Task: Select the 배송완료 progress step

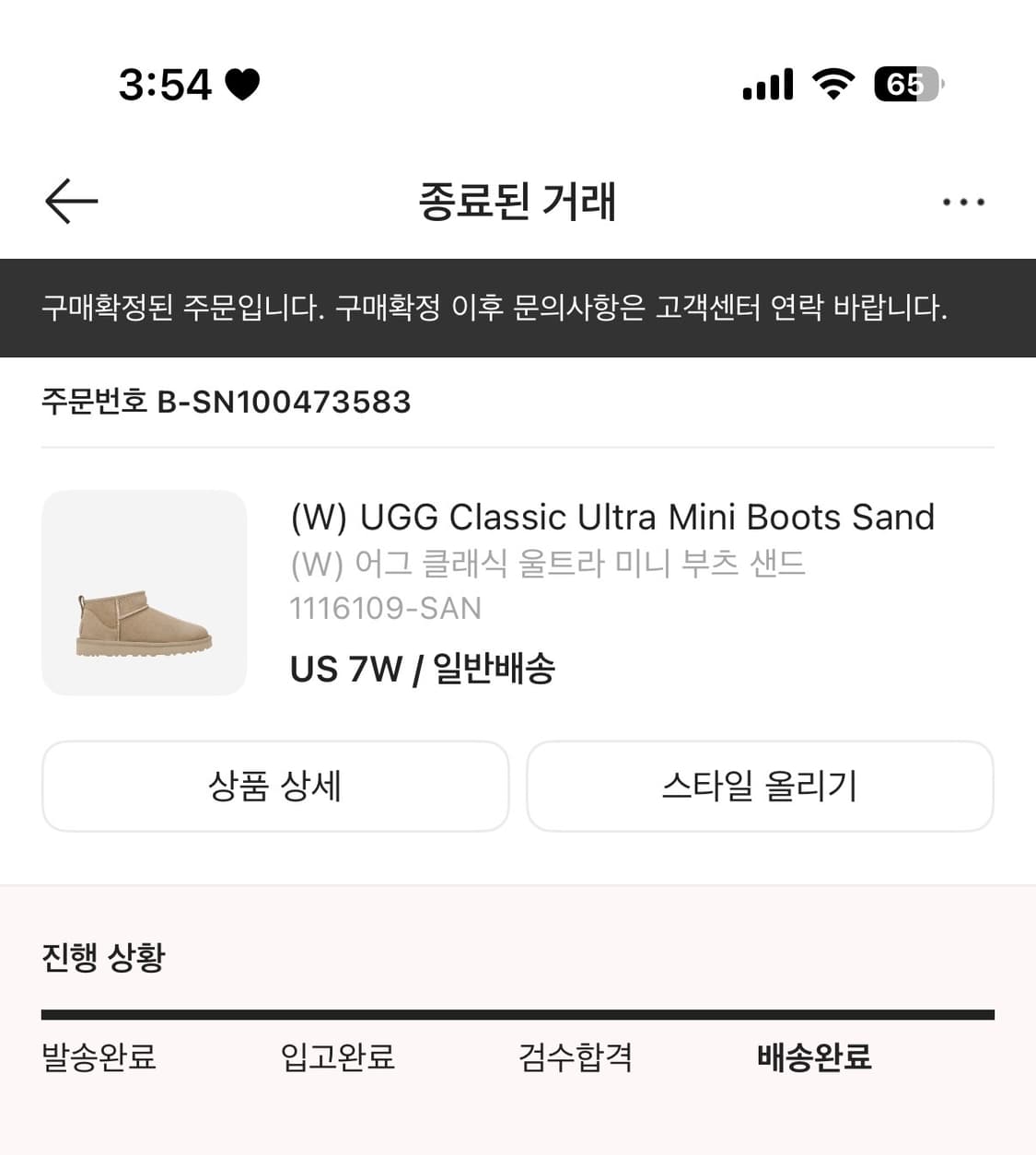Action: point(814,1058)
